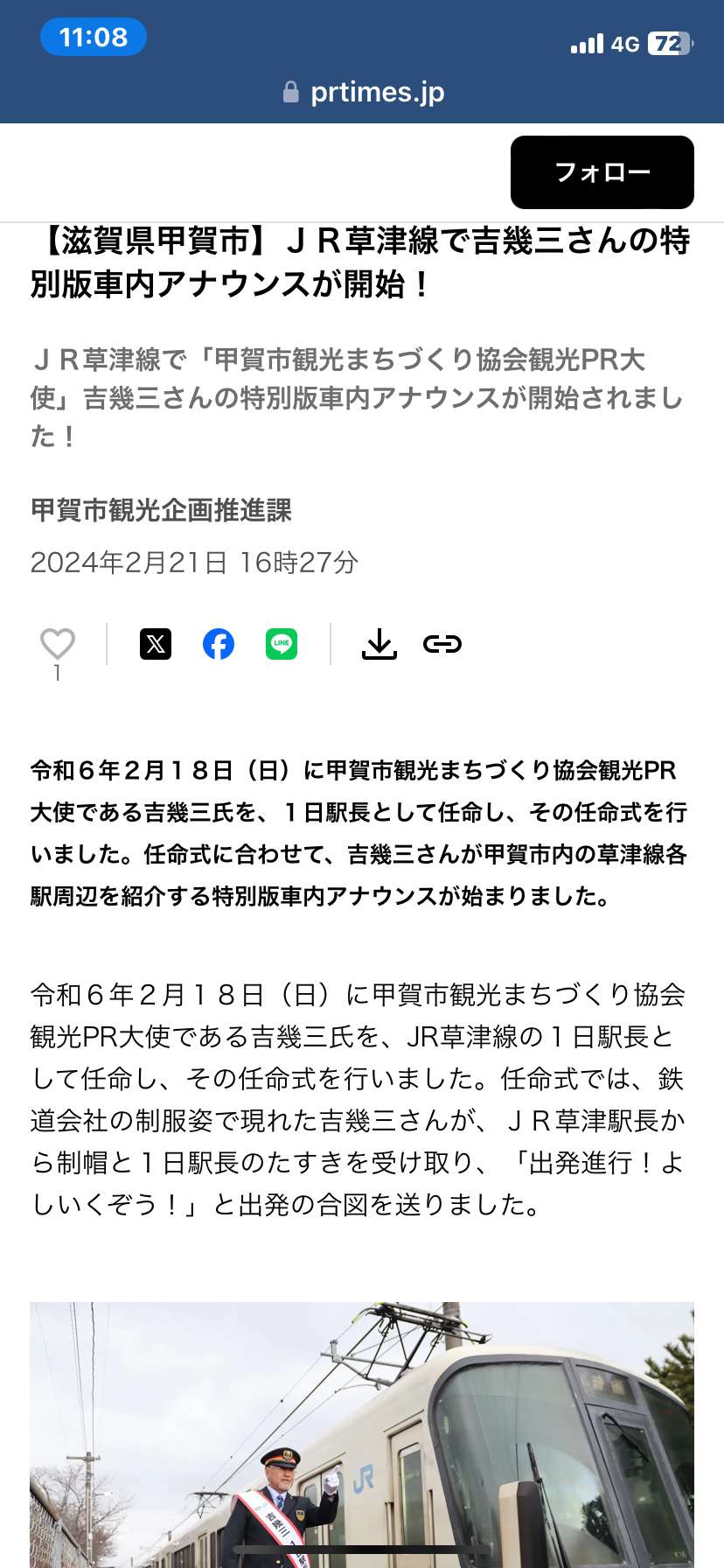Tap the prtimes.jp address bar
The height and width of the screenshot is (1568, 724).
(364, 92)
